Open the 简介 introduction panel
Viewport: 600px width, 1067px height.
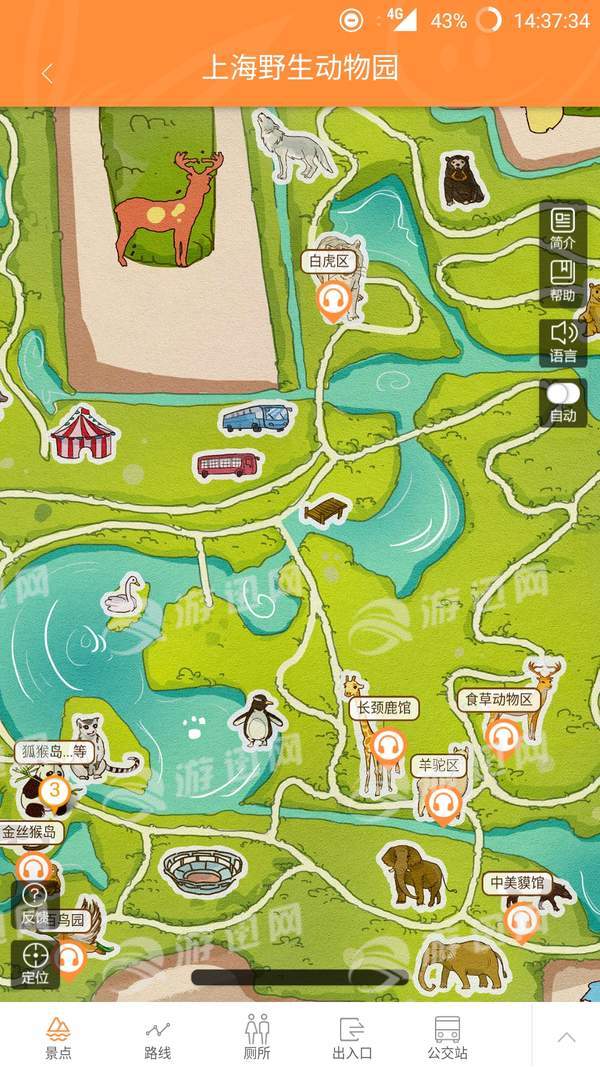[x=563, y=228]
